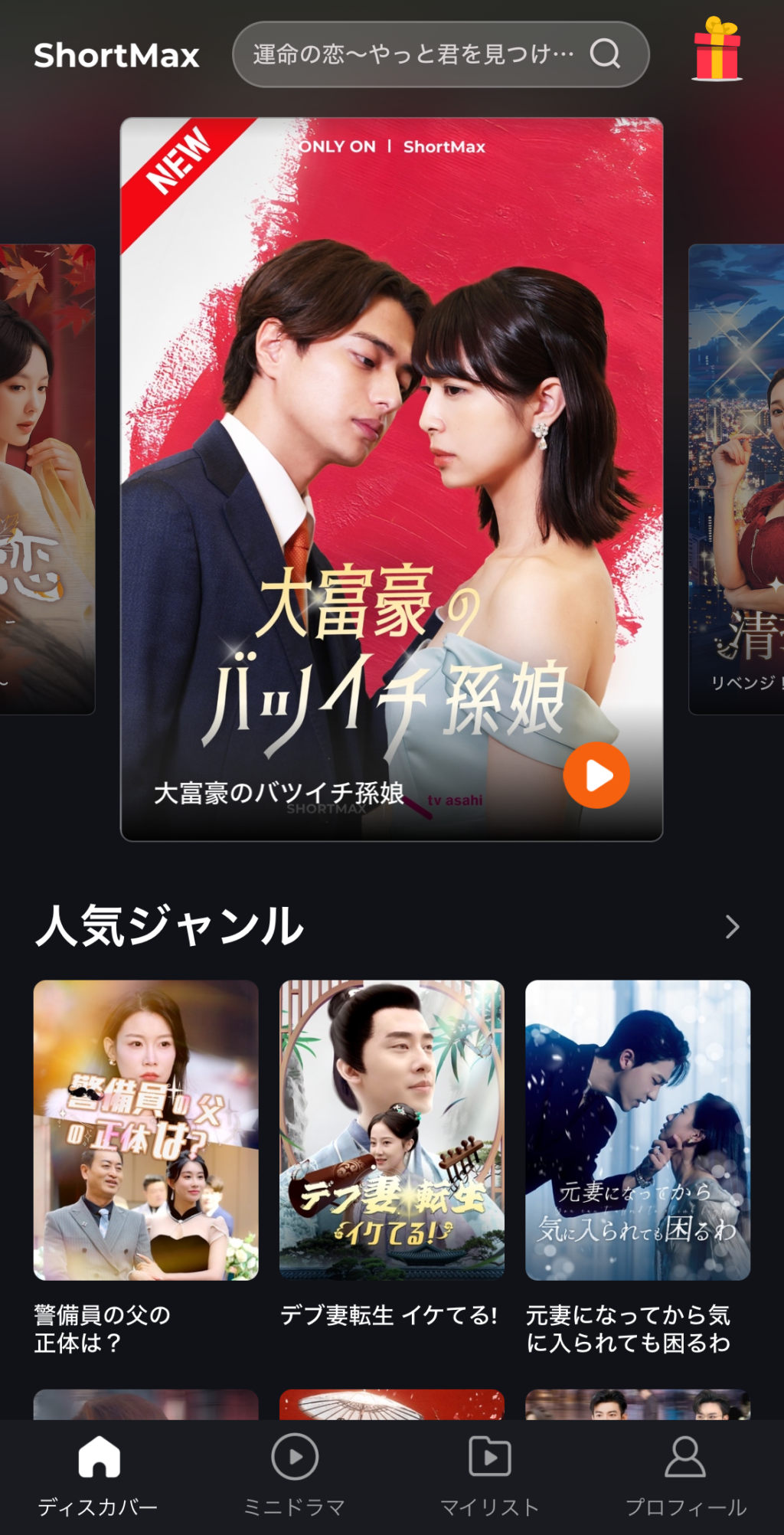784x1535 pixels.
Task: Select the left carousel poster with 恋
Action: pyautogui.click(x=46, y=479)
